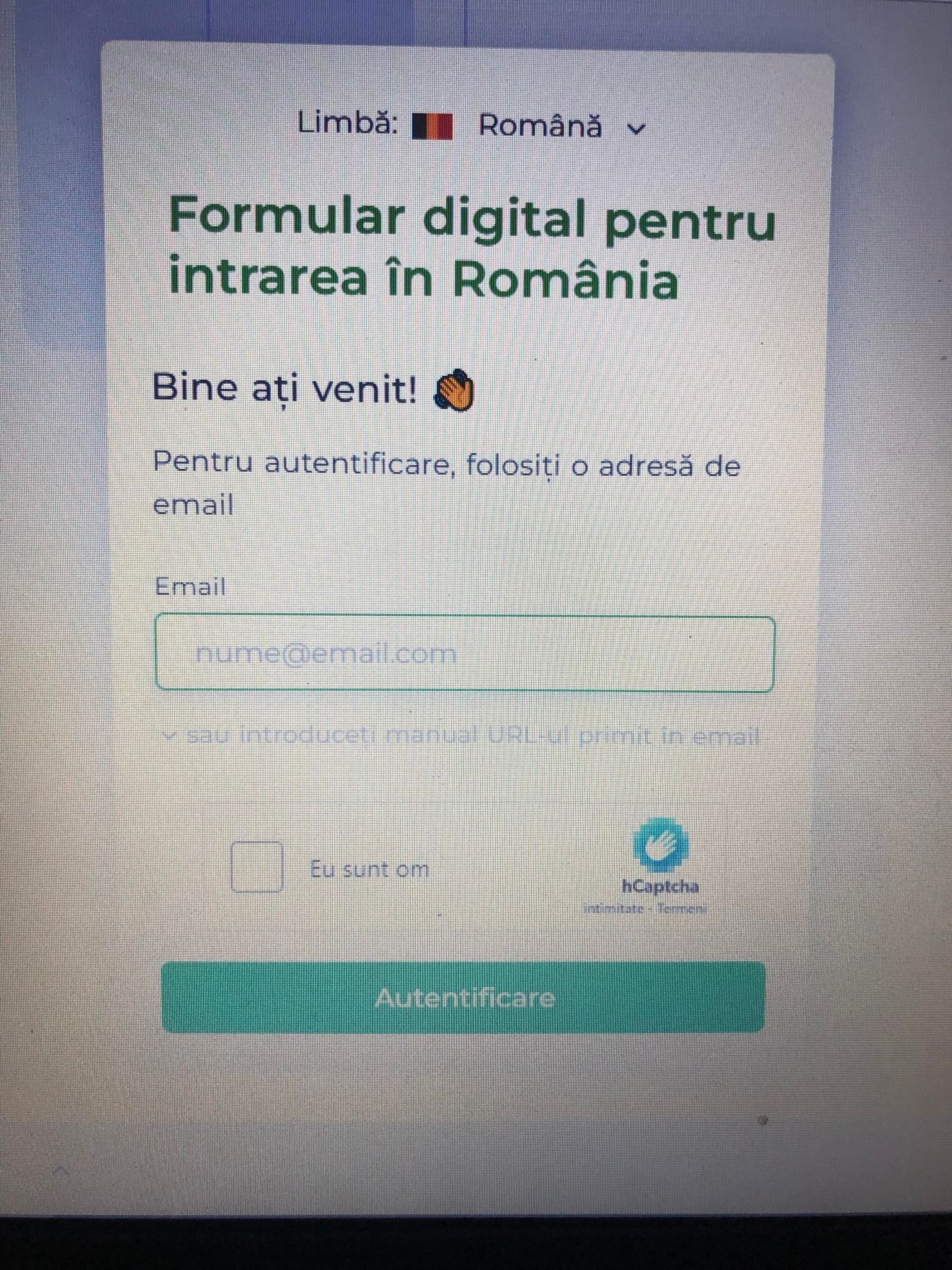Tap the Autentificare button
Image resolution: width=952 pixels, height=1270 pixels.
tap(463, 998)
